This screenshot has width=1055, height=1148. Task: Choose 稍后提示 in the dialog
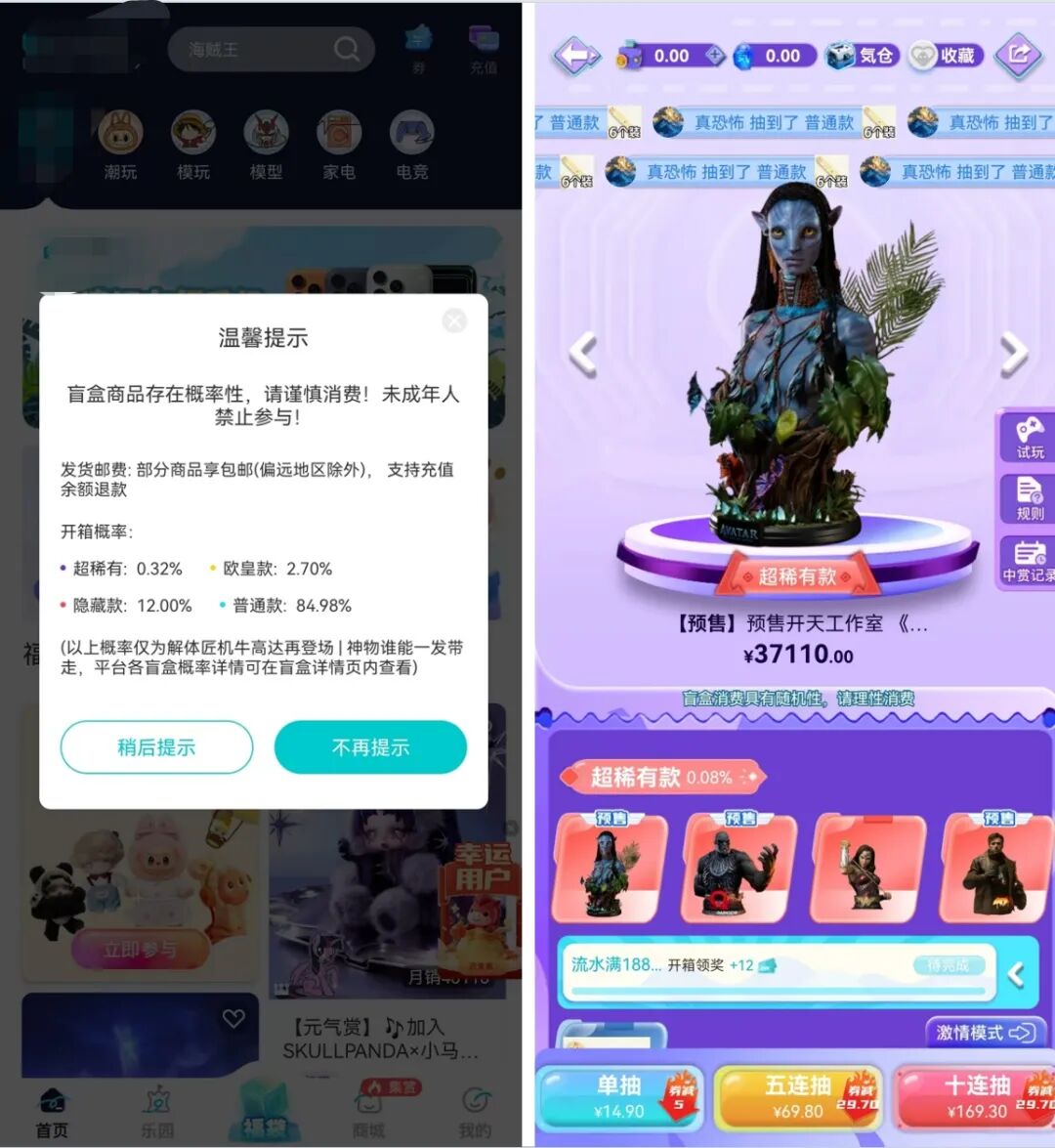[156, 747]
